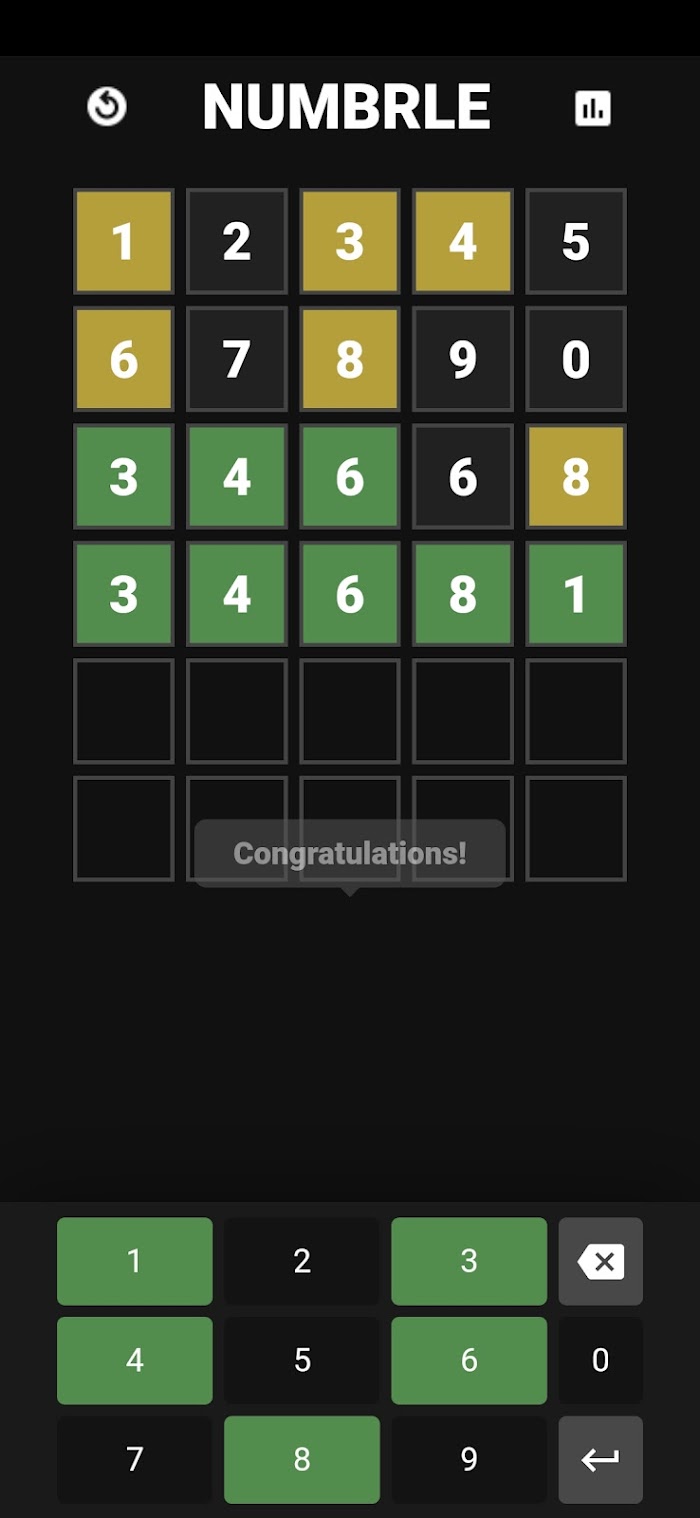Tap the 0 key
The height and width of the screenshot is (1518, 700).
coord(600,1360)
